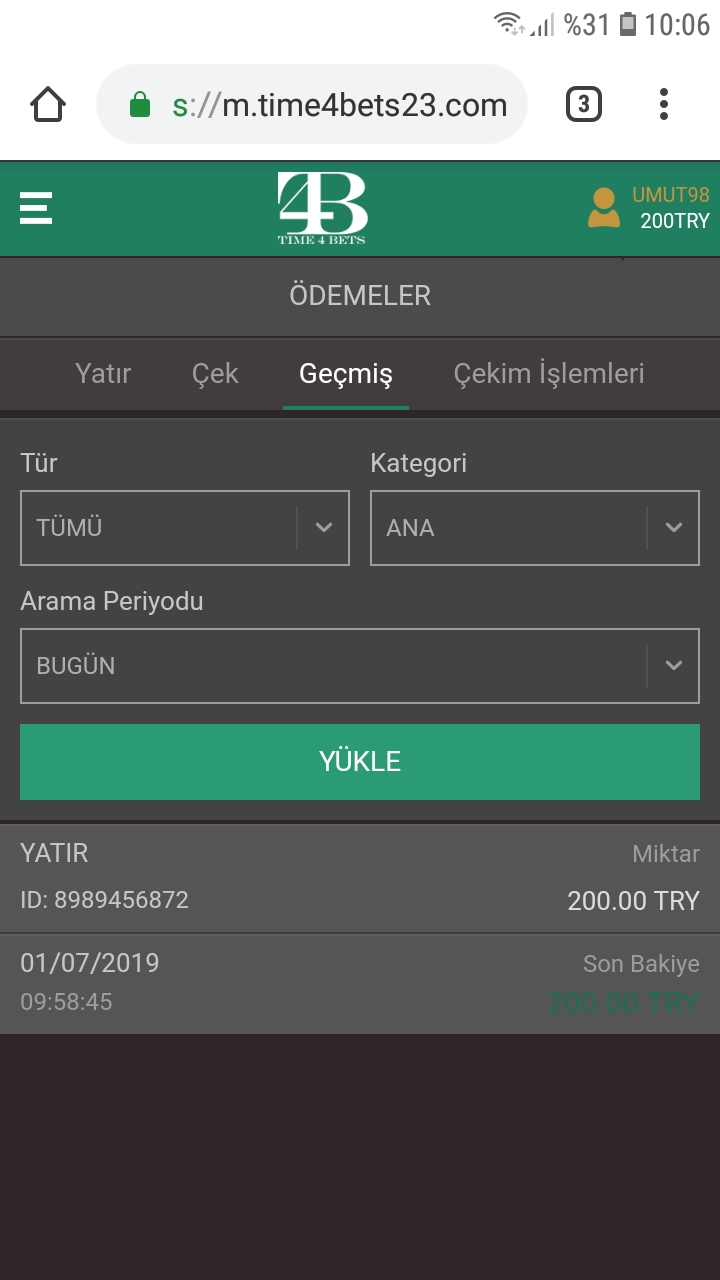
Task: Open the hamburger side menu
Action: pos(36,208)
